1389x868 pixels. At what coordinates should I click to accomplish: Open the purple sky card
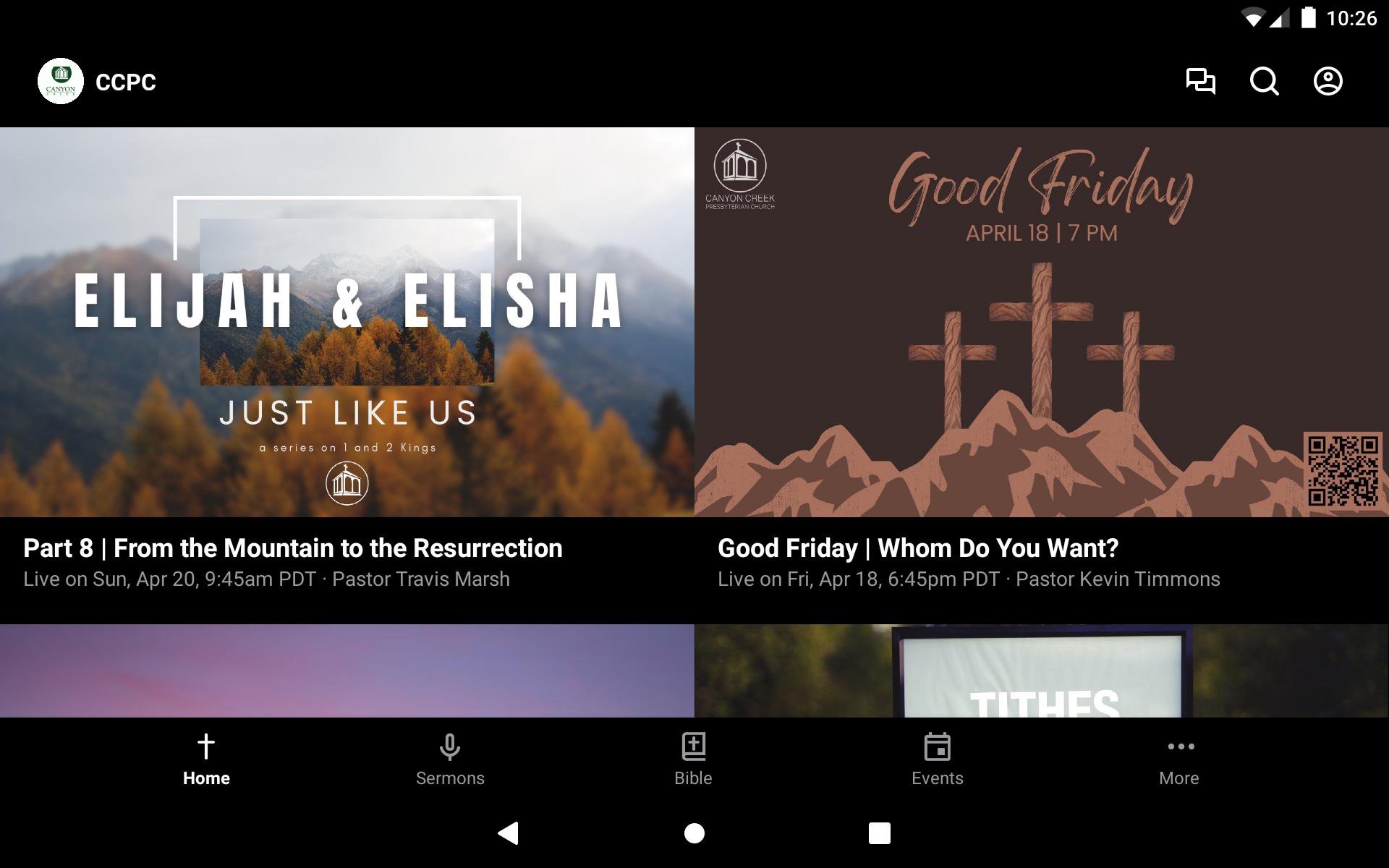point(347,671)
